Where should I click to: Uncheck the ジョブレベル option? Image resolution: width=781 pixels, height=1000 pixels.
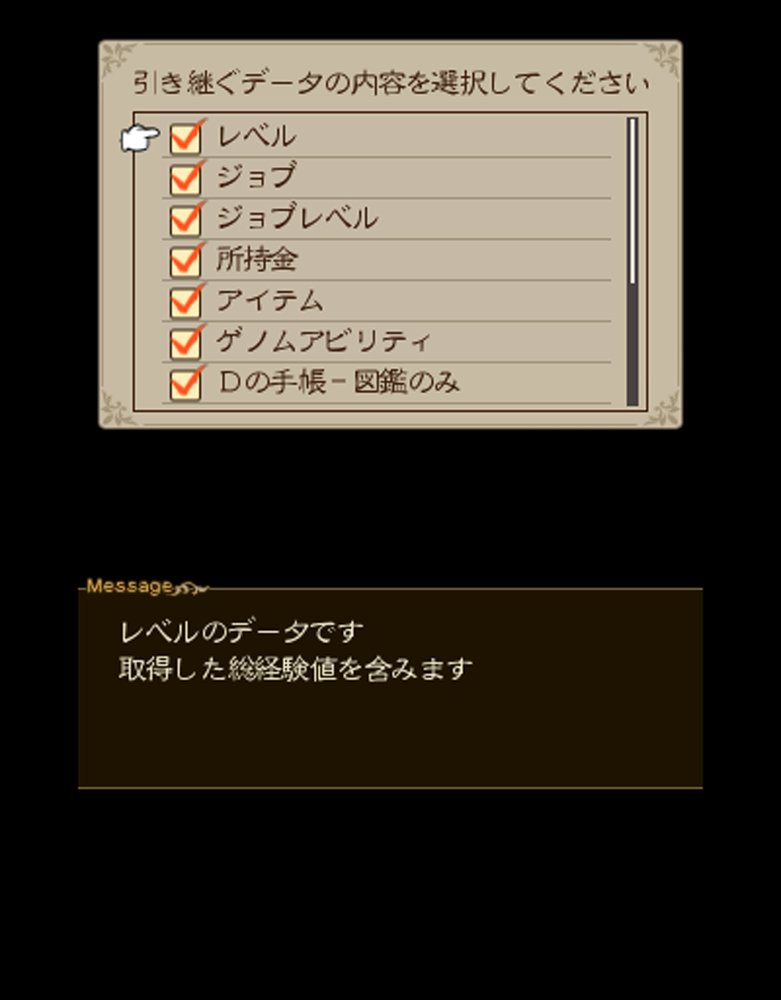click(x=185, y=220)
